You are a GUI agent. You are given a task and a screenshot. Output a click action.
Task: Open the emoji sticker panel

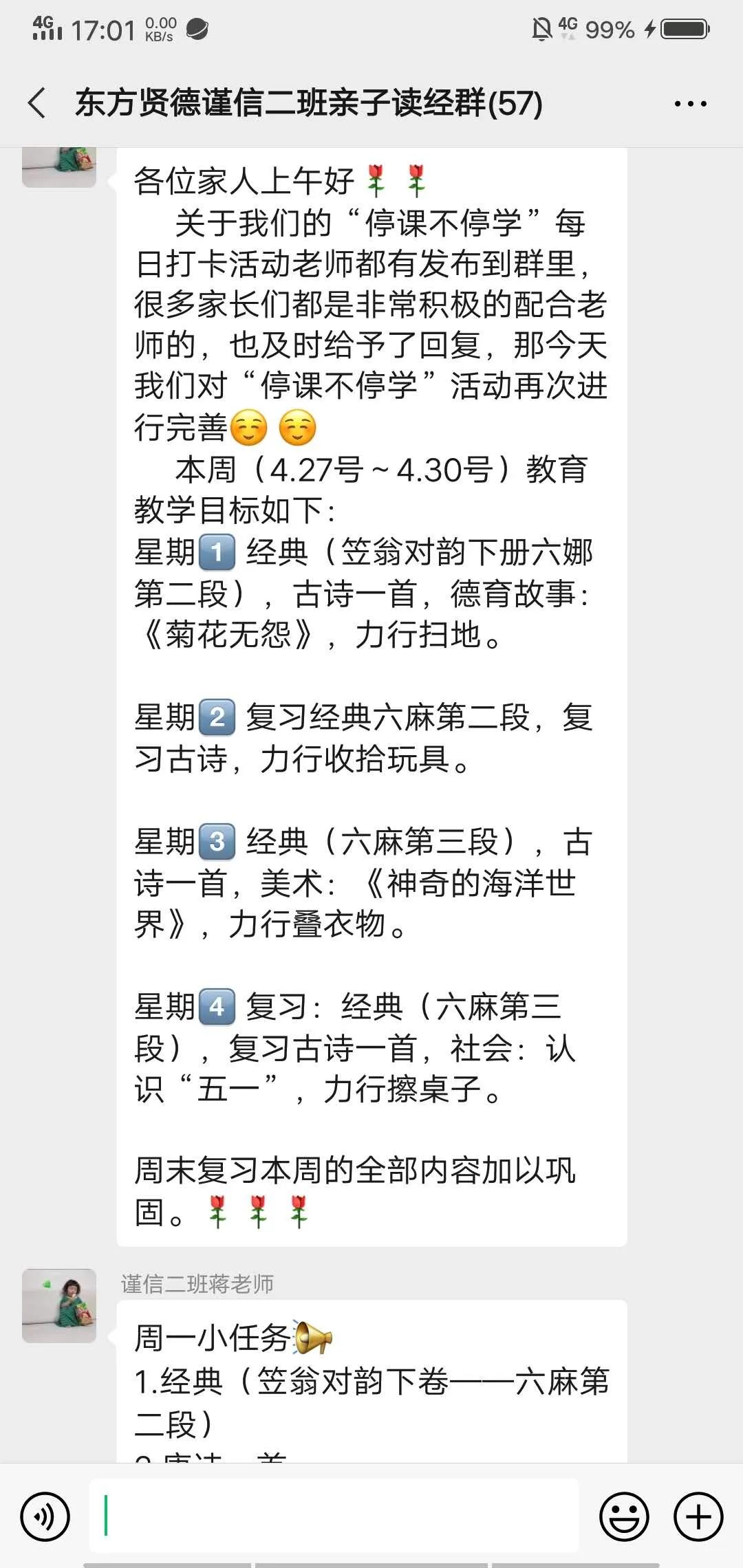click(x=624, y=1516)
